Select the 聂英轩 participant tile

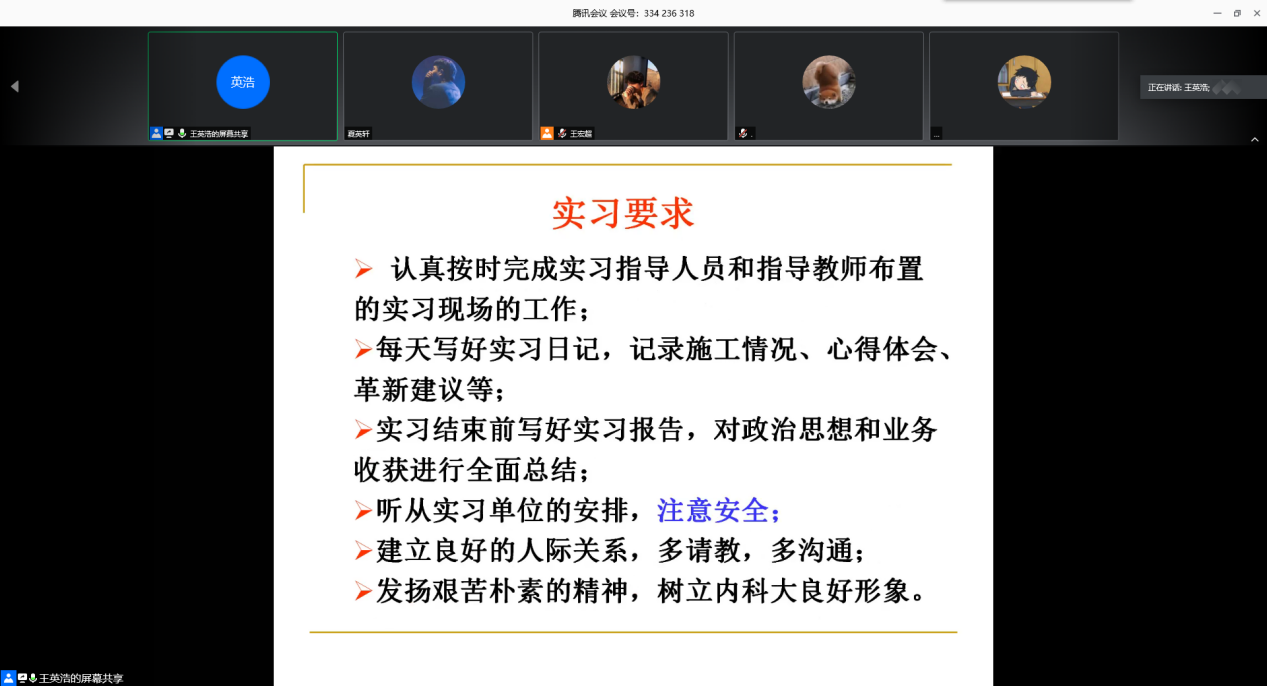pyautogui.click(x=438, y=86)
